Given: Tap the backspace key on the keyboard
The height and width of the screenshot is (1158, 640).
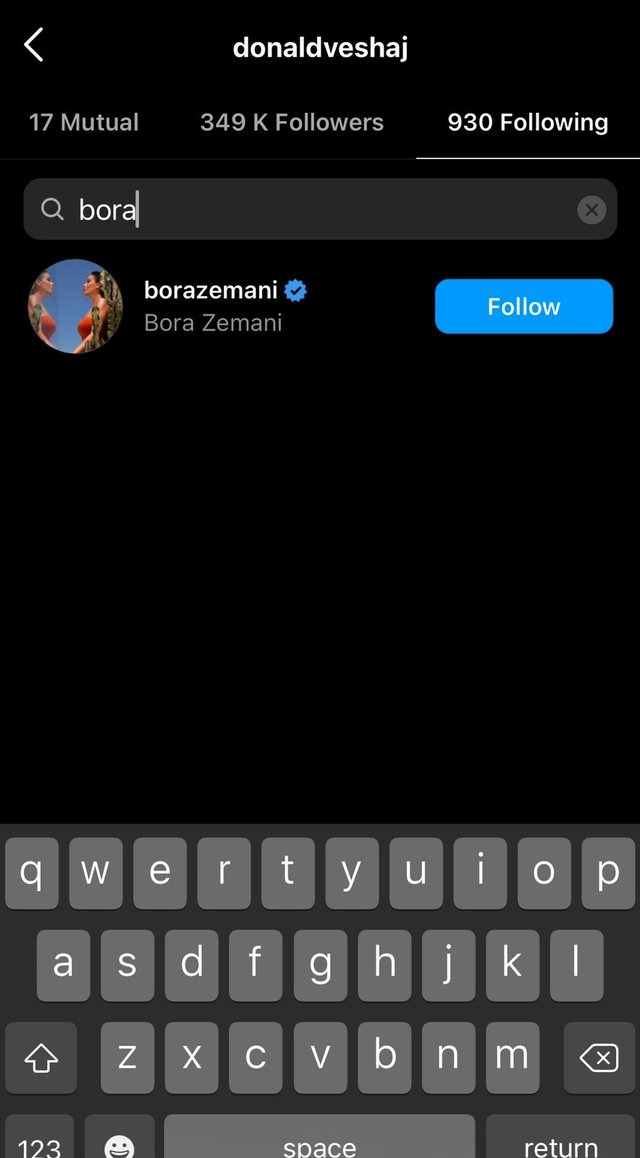Looking at the screenshot, I should point(599,1057).
